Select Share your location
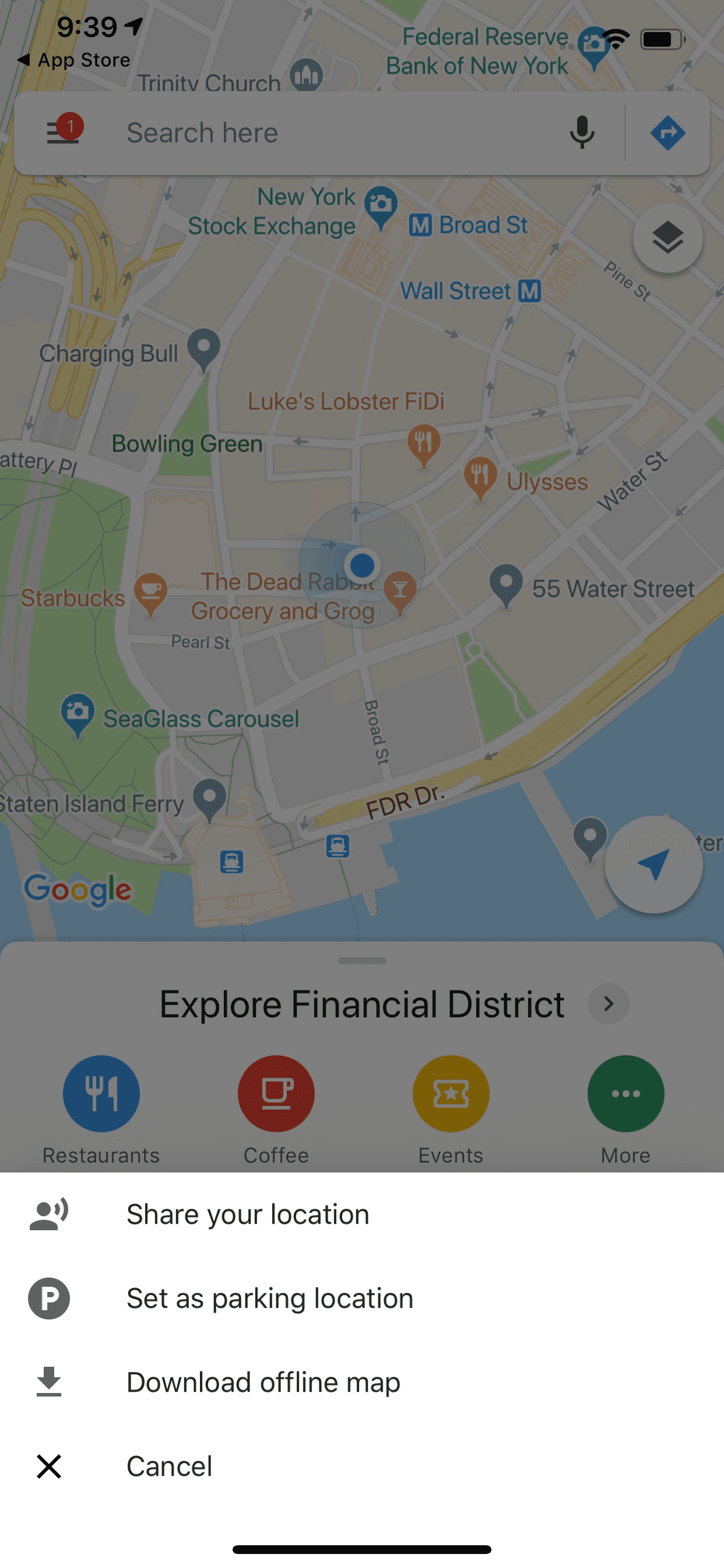The image size is (724, 1568). click(x=247, y=1214)
